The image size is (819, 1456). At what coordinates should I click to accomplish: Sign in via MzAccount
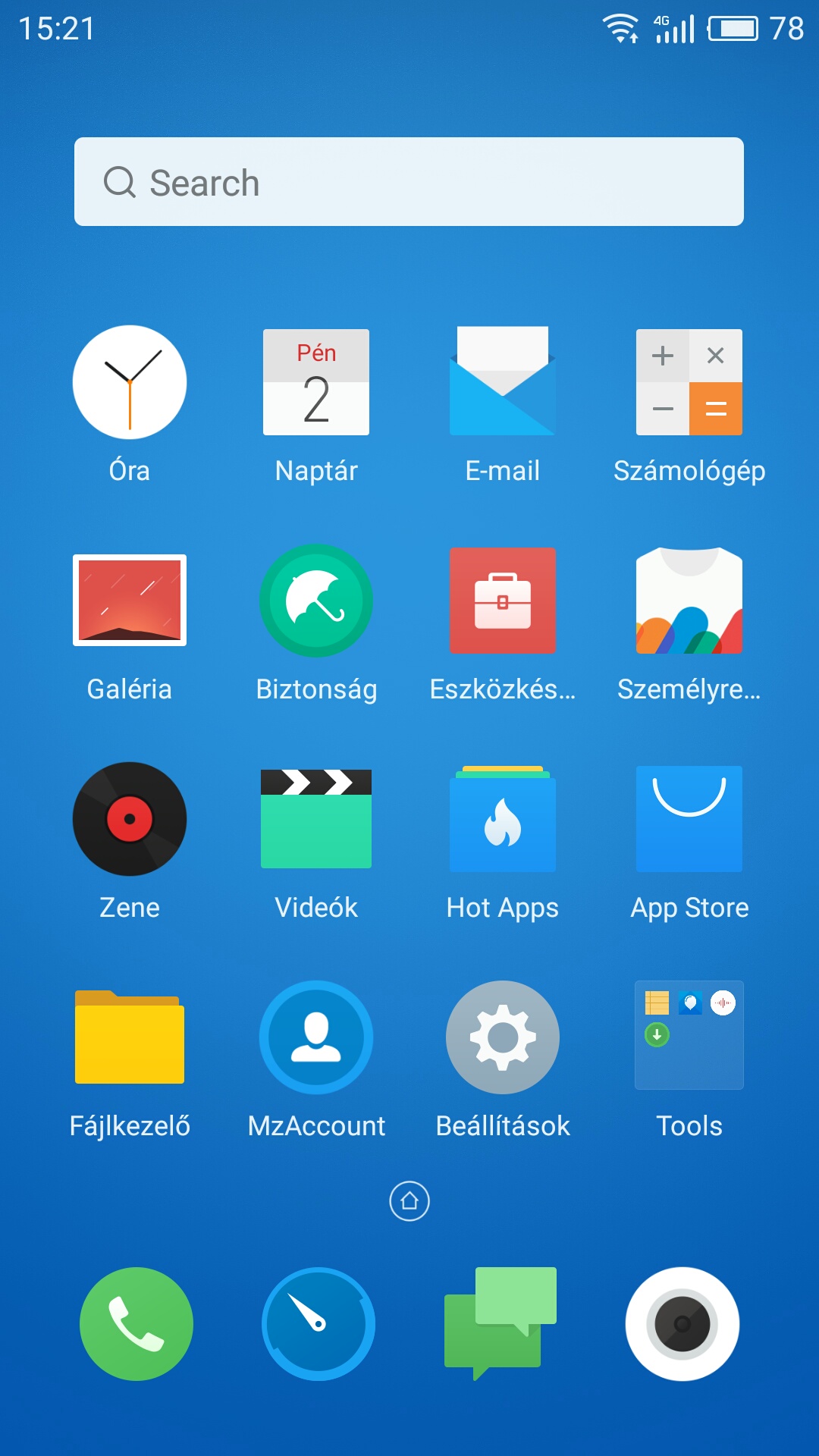tap(316, 1037)
